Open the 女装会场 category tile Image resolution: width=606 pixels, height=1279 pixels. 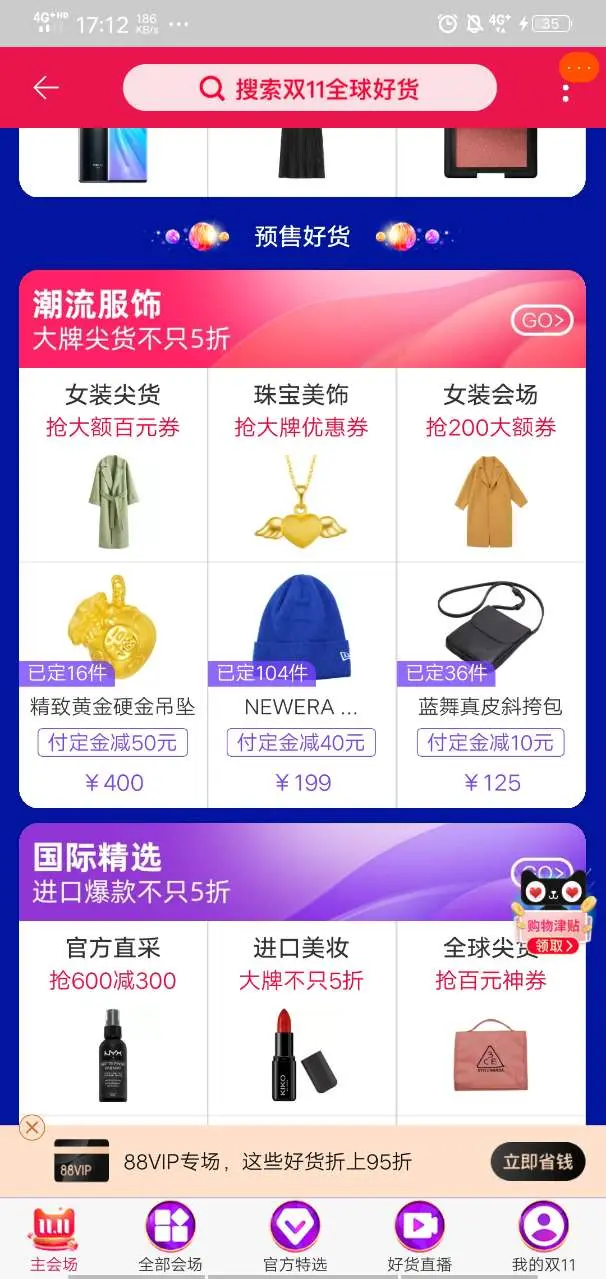click(491, 465)
